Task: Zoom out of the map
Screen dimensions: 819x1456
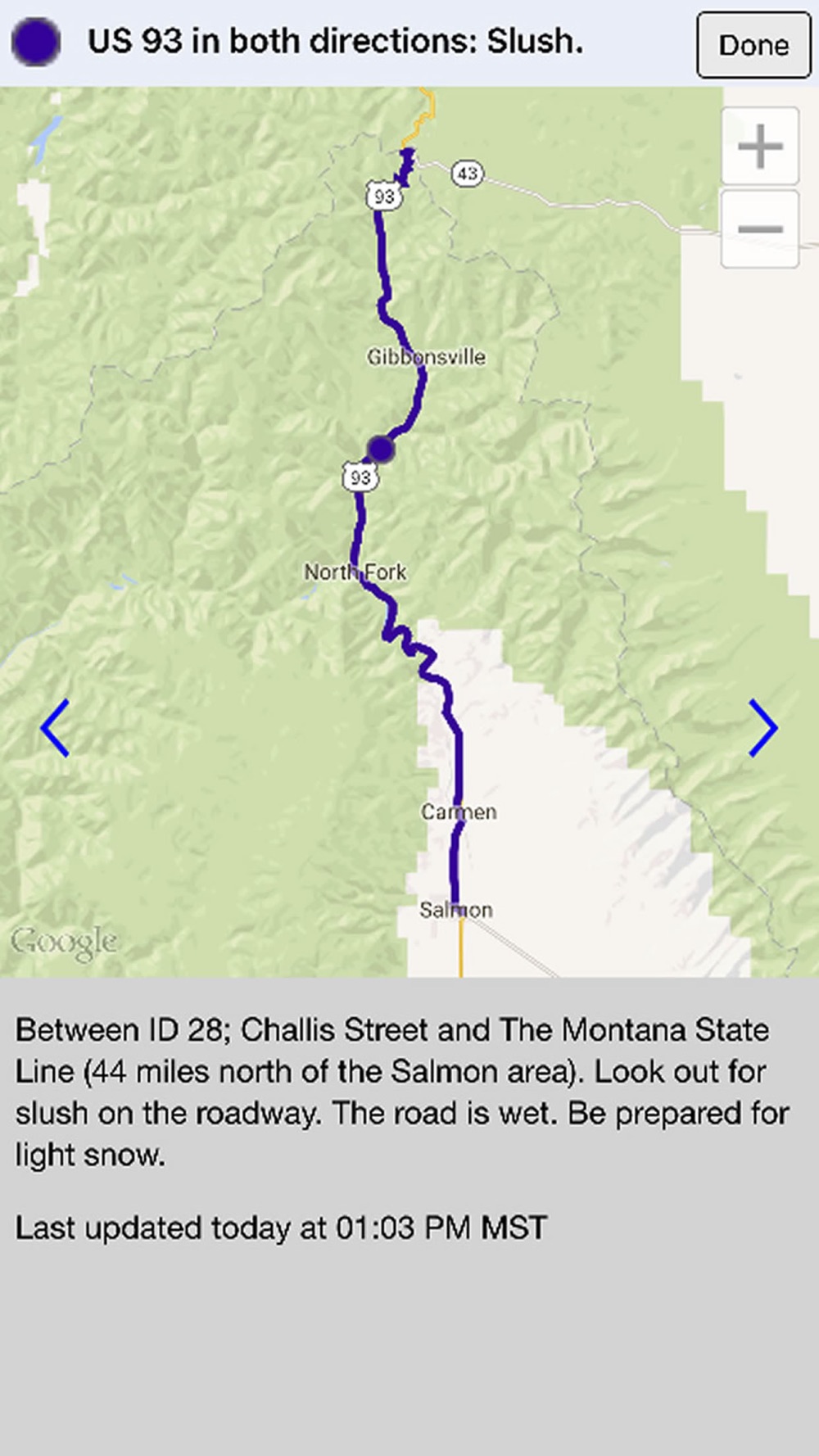Action: pyautogui.click(x=760, y=228)
